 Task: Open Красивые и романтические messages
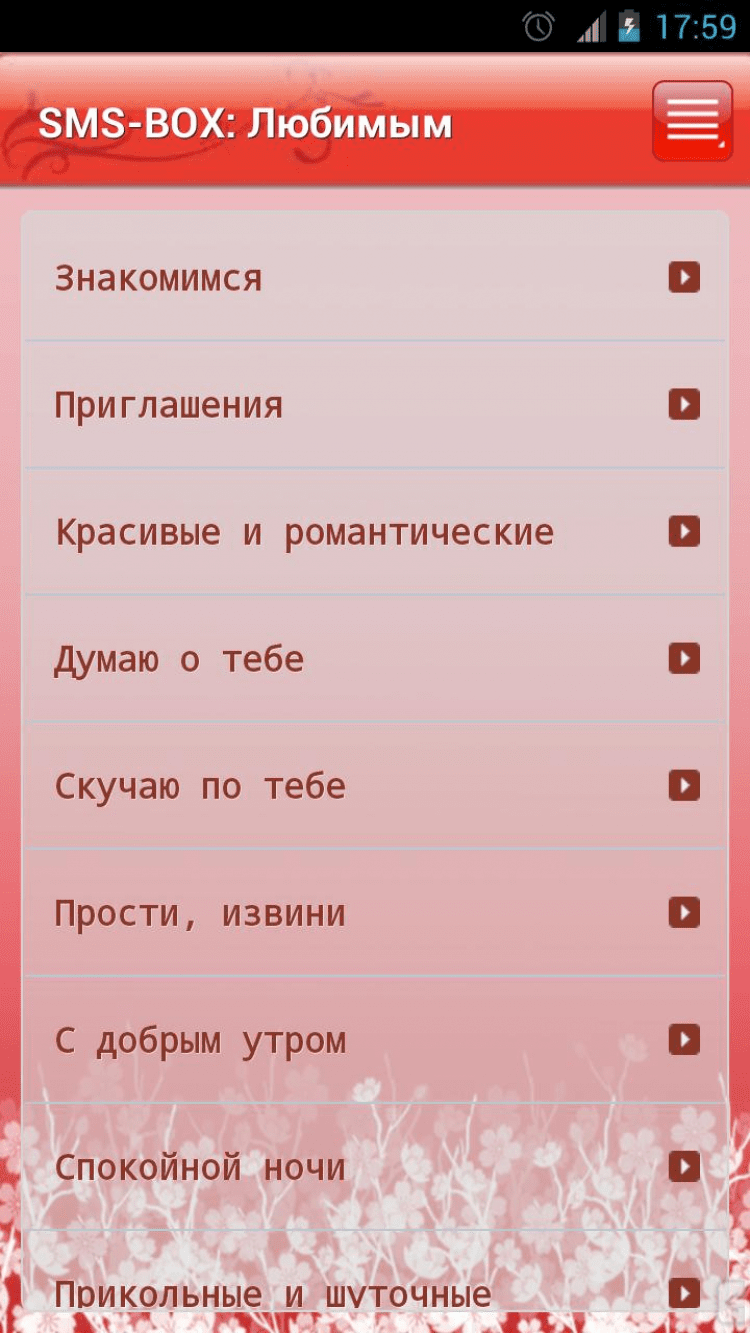(x=375, y=532)
